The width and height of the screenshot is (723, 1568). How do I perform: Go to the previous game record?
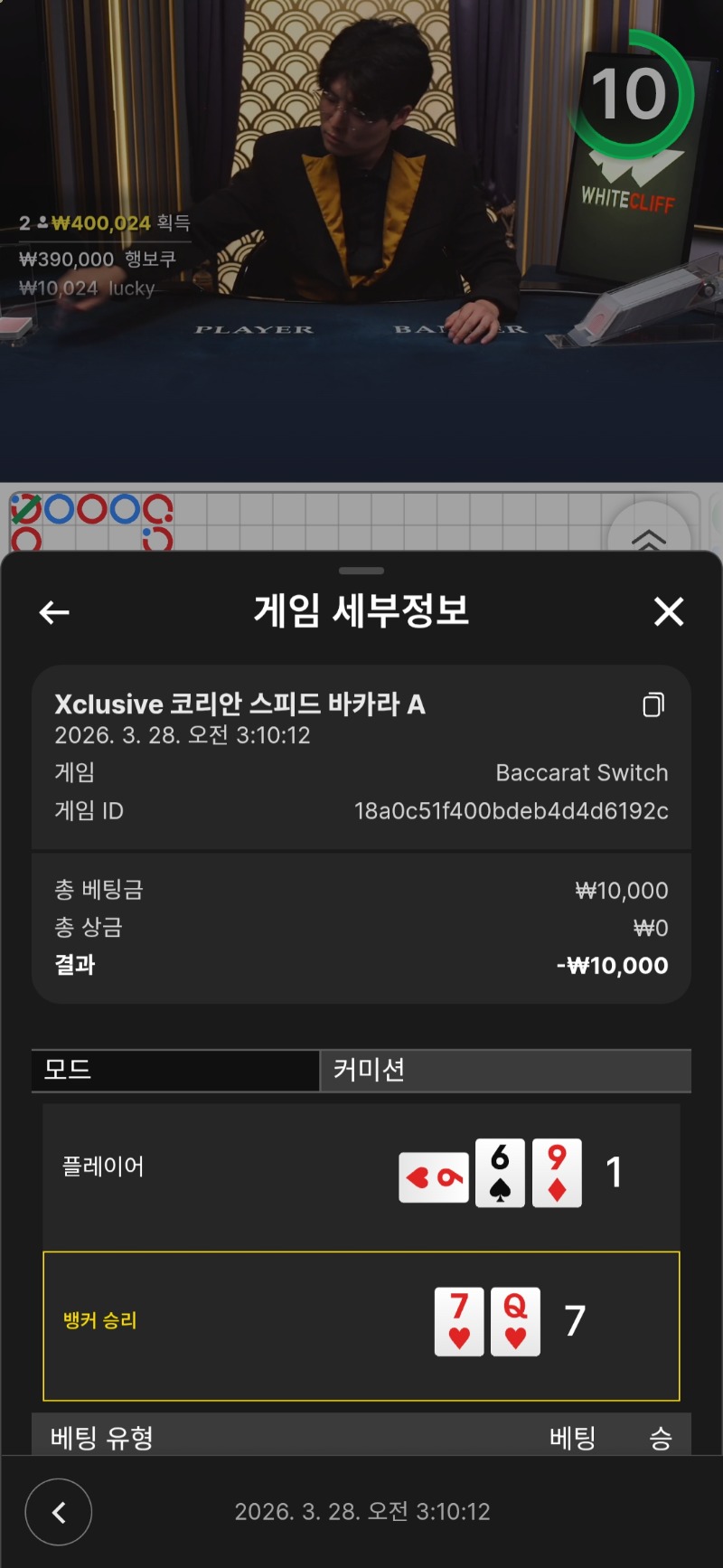pyautogui.click(x=59, y=1512)
